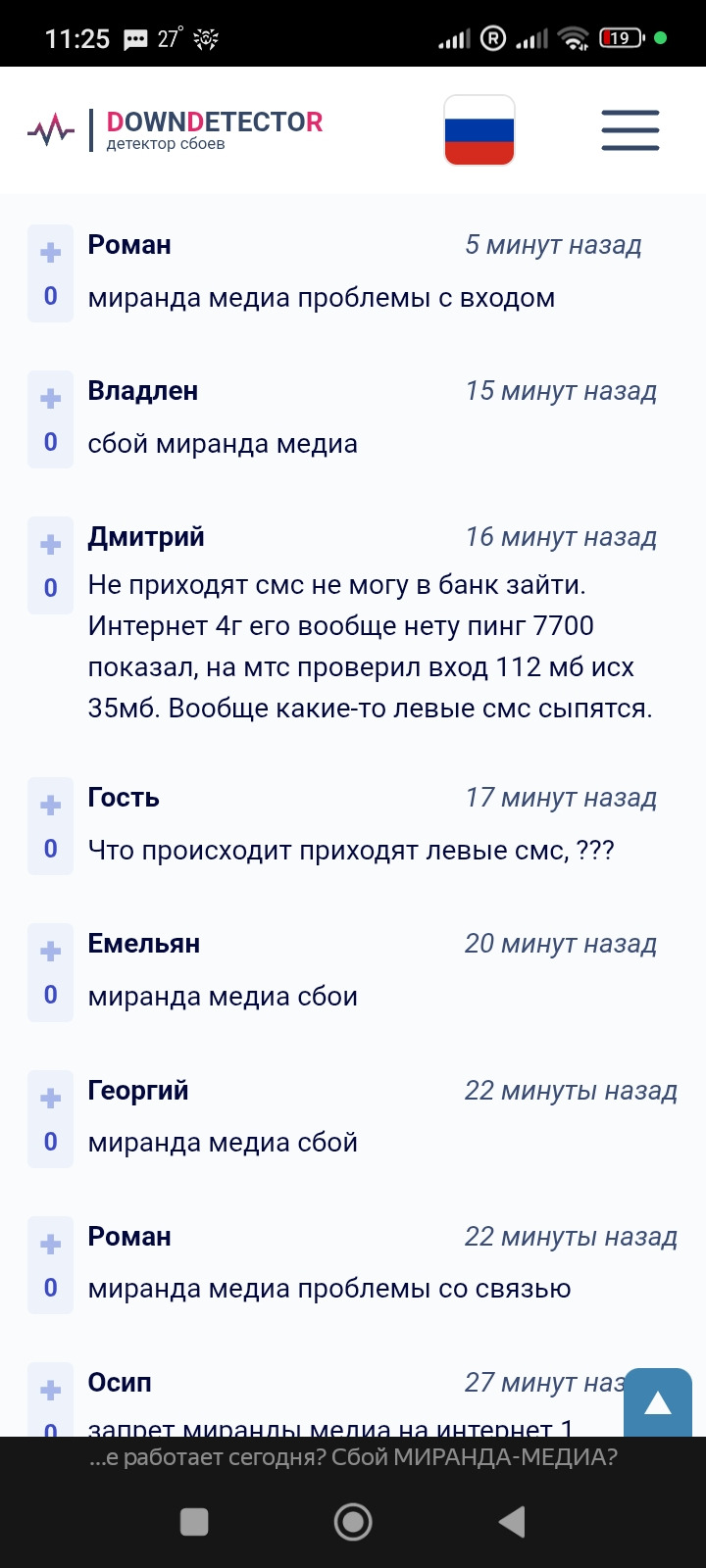Tap the Russian flag region selector
The height and width of the screenshot is (1568, 706).
coord(479,130)
